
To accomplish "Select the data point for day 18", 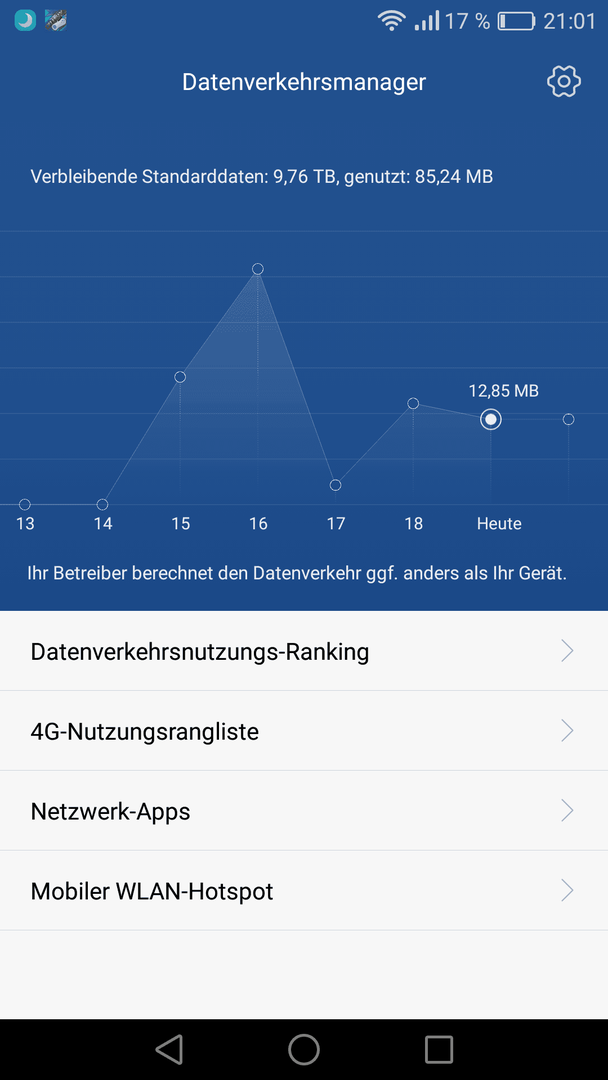I will [x=413, y=403].
